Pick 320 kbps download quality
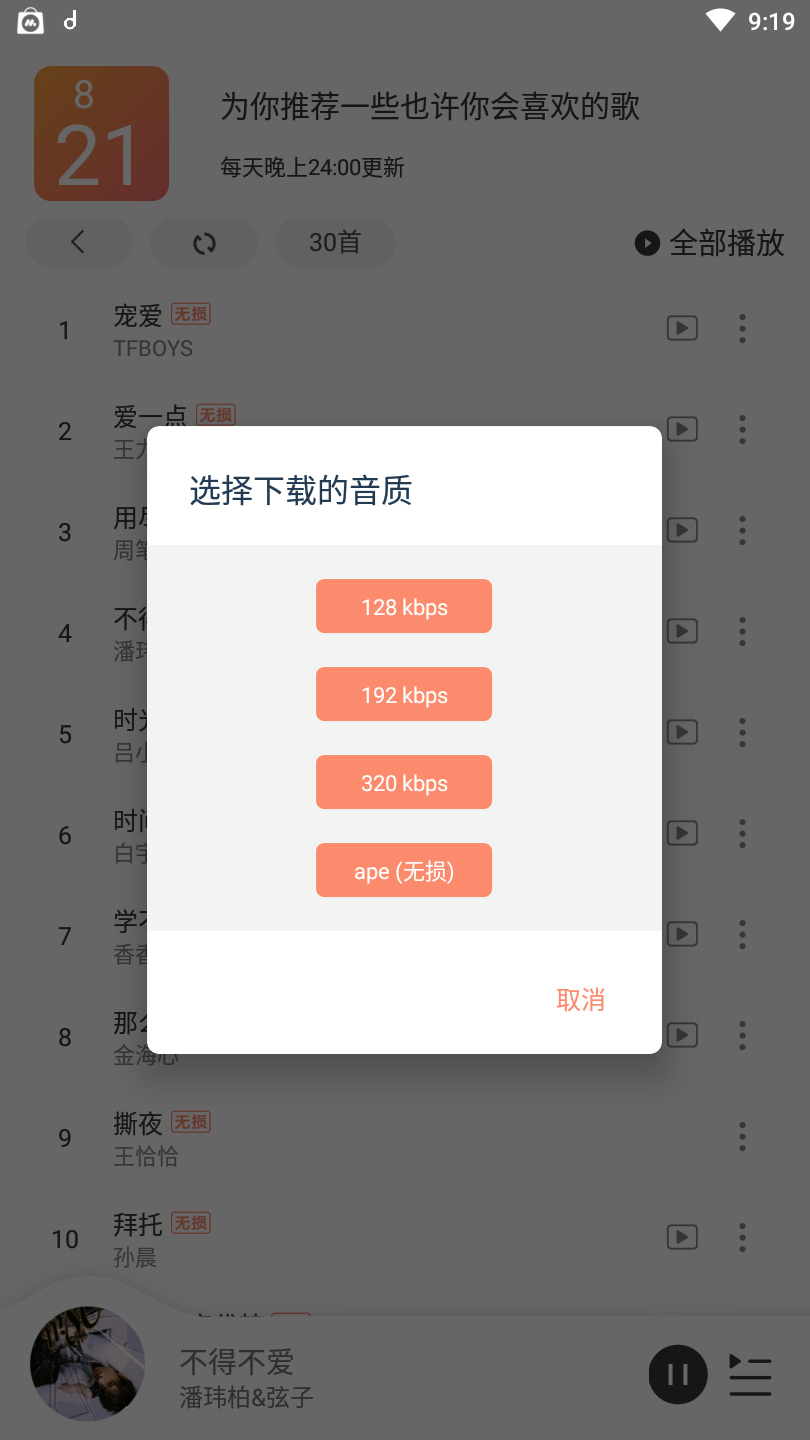This screenshot has width=810, height=1440. pyautogui.click(x=404, y=782)
